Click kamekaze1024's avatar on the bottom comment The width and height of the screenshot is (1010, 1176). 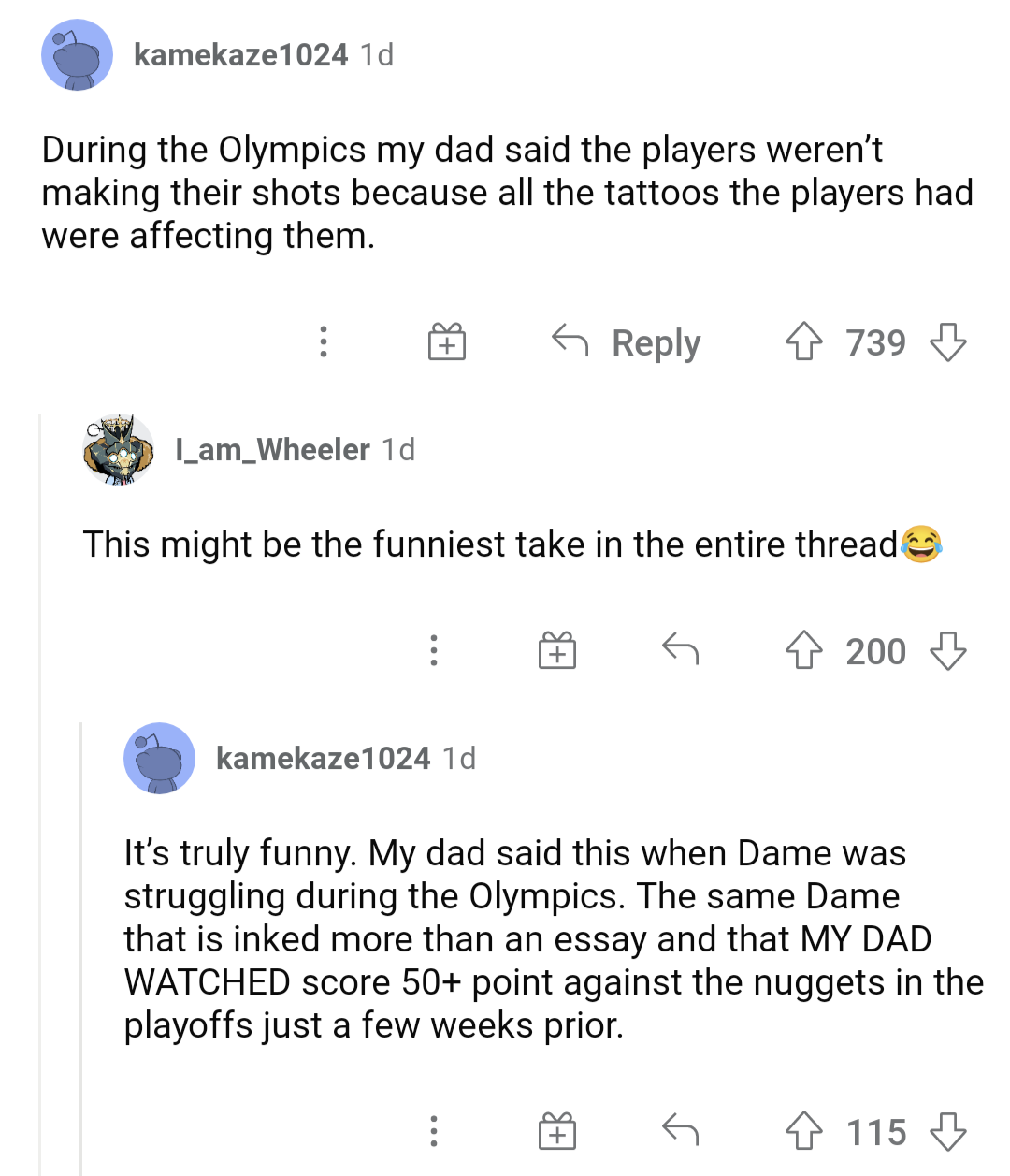pyautogui.click(x=159, y=758)
